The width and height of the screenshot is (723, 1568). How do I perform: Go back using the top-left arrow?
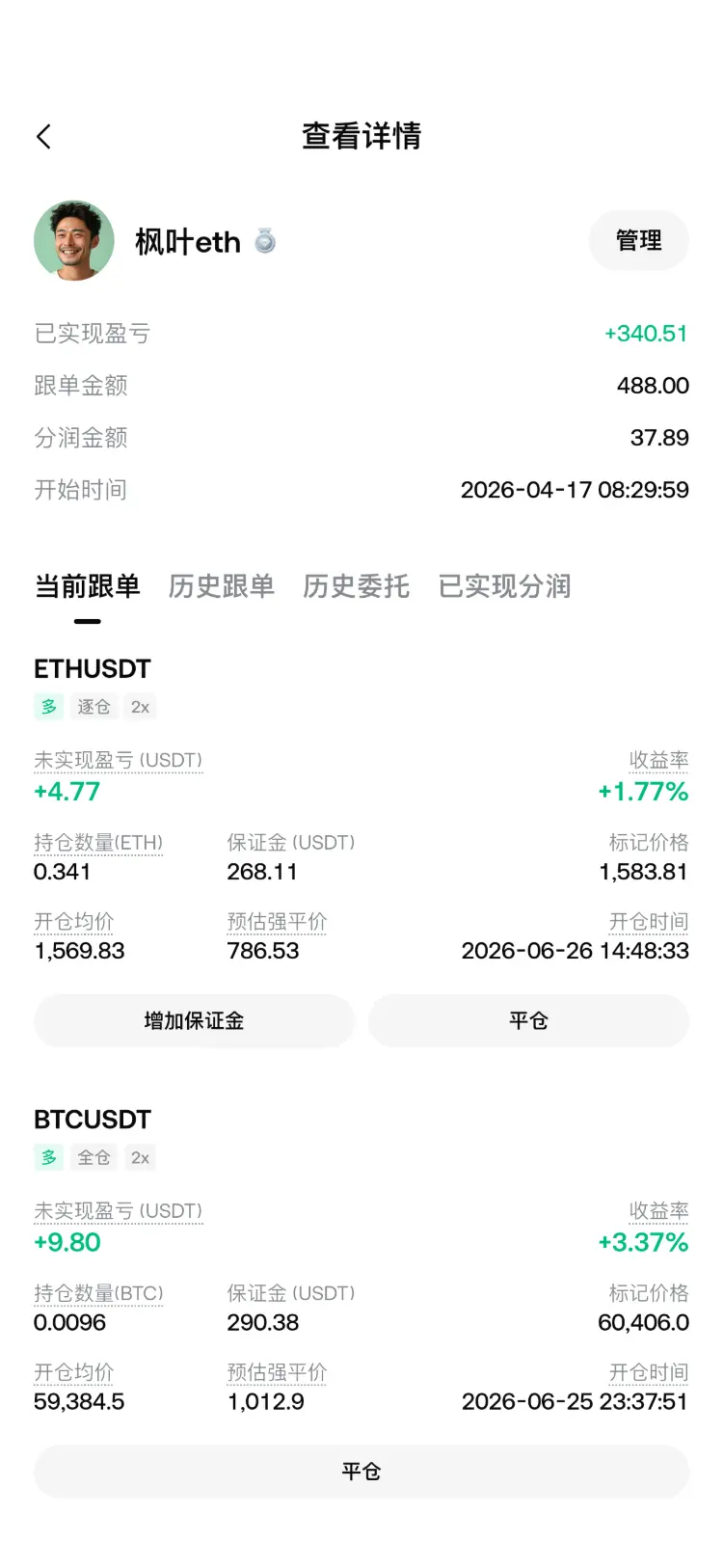pos(43,137)
